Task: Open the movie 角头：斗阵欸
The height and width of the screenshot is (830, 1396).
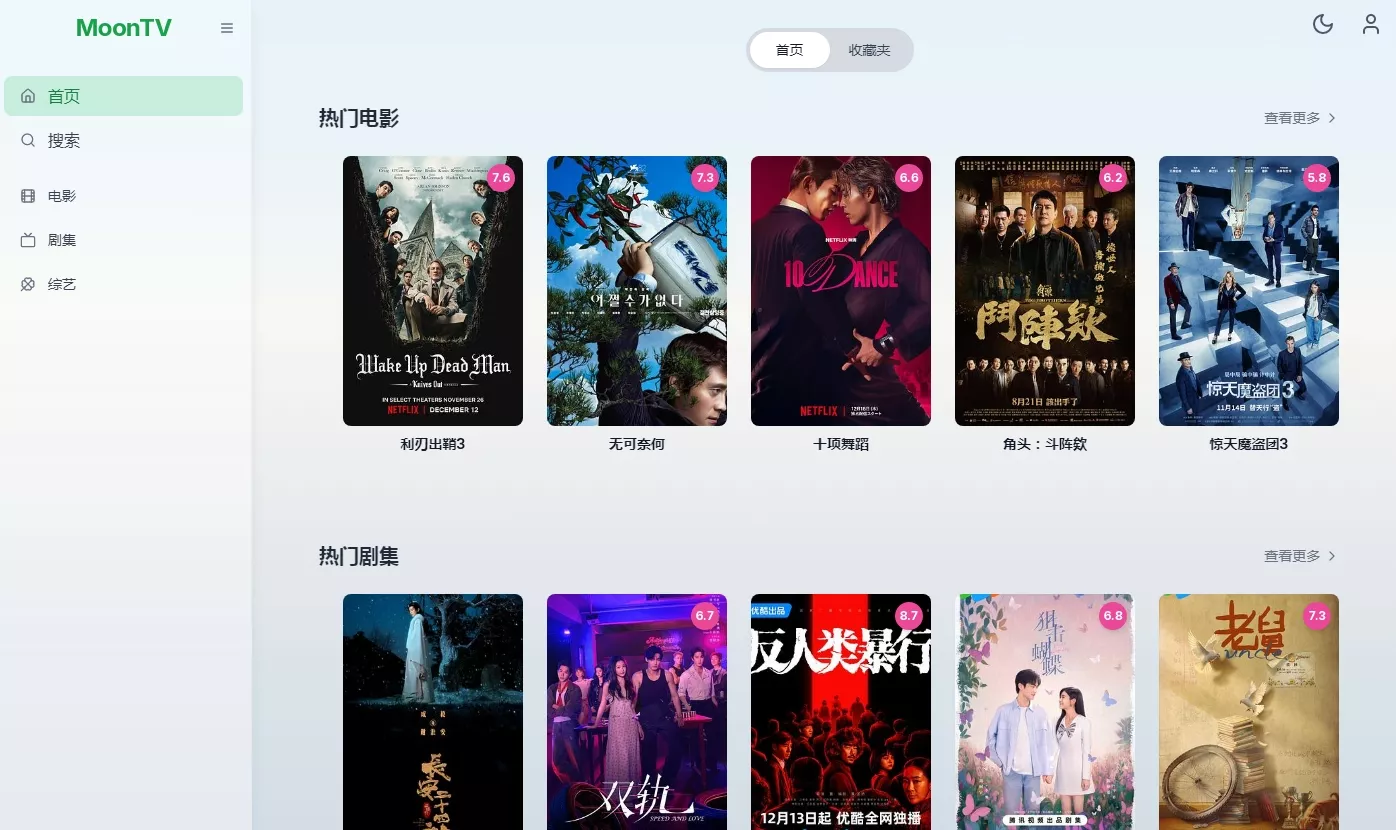Action: pos(1045,291)
